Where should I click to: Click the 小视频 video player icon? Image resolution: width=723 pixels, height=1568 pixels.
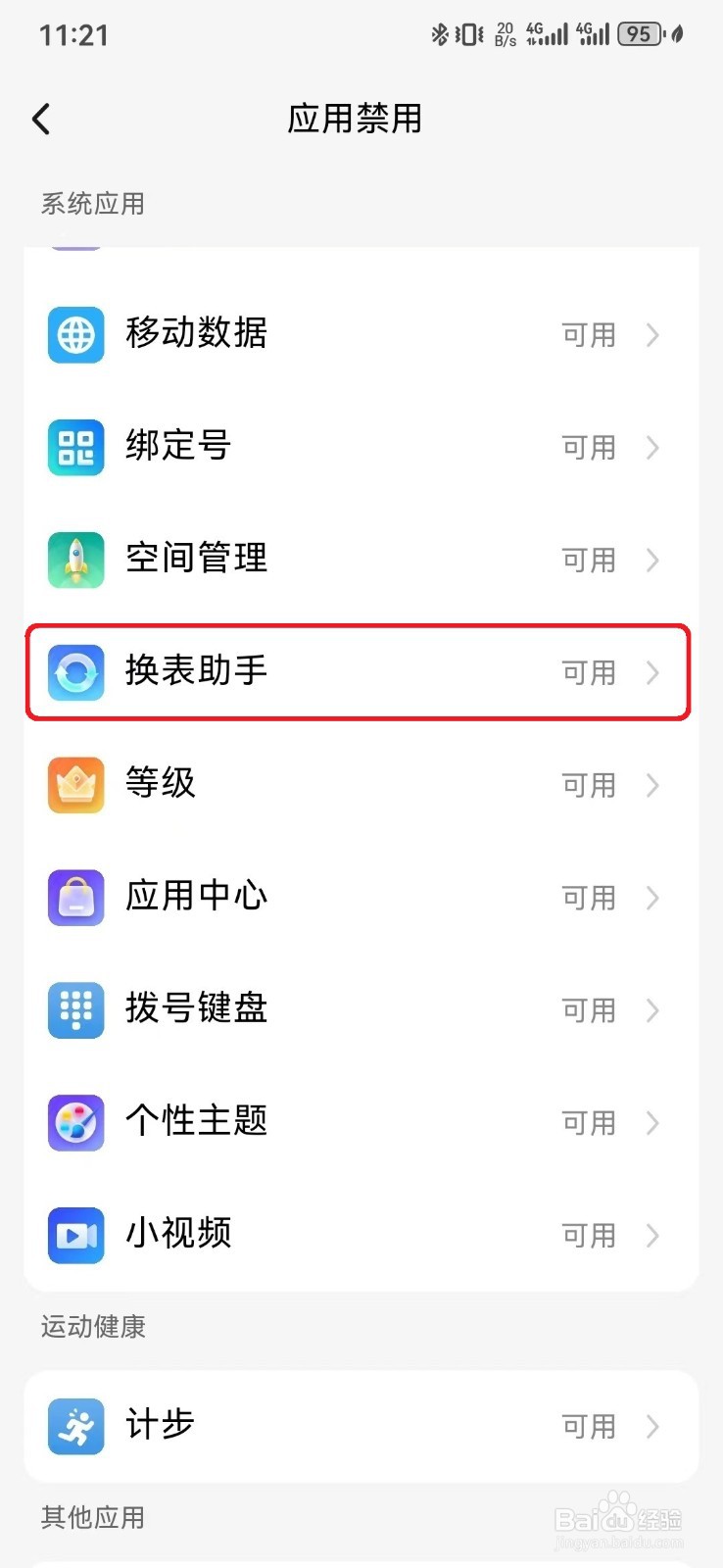coord(74,1236)
